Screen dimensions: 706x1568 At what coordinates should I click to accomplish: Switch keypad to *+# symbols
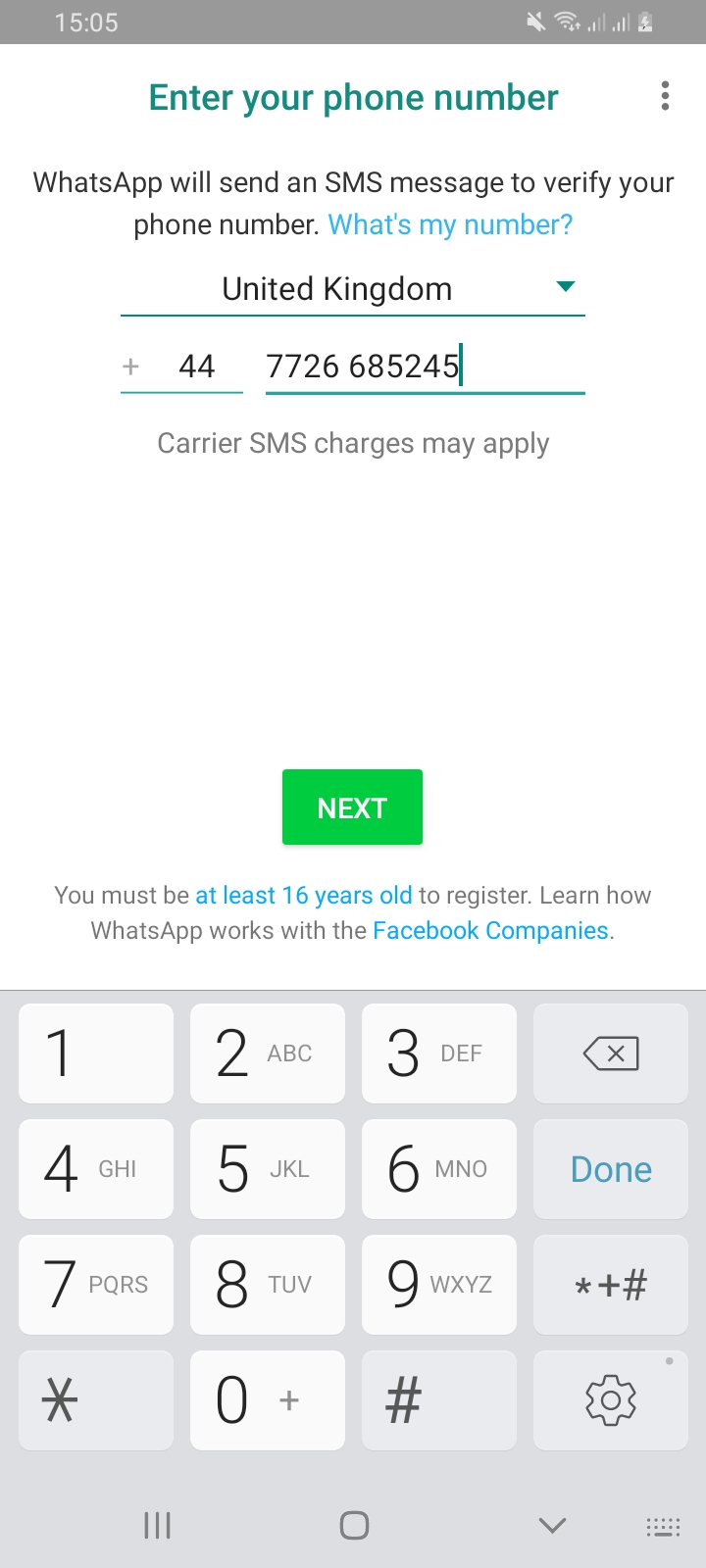(611, 1285)
